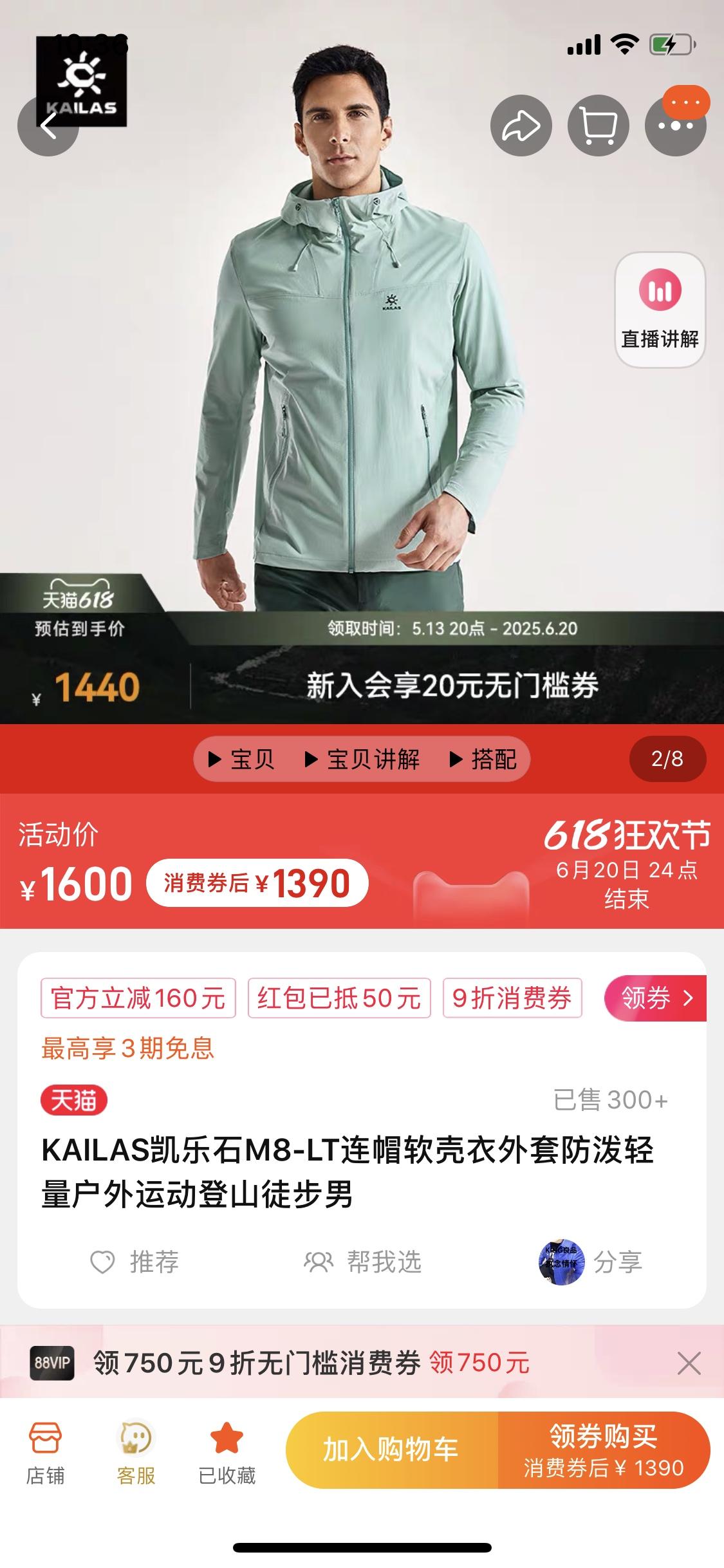Open the three-dot overflow menu
The height and width of the screenshot is (1568, 724).
click(x=675, y=126)
